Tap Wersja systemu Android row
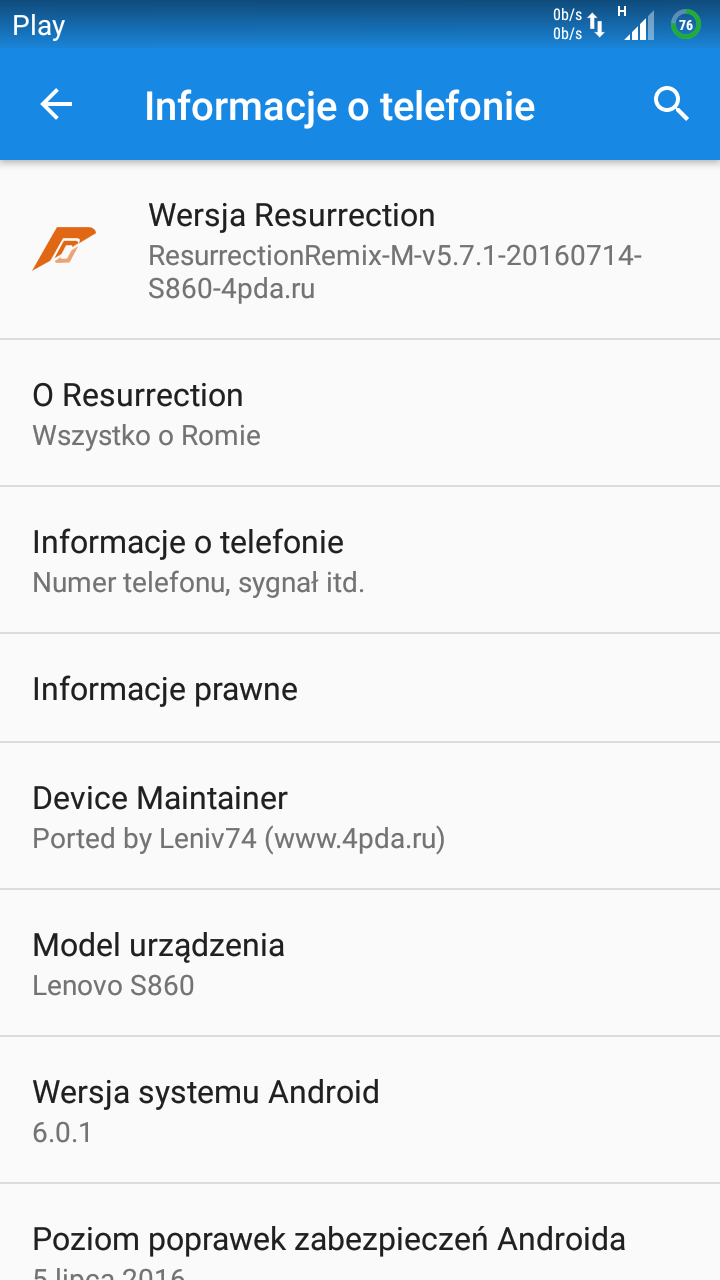 (x=360, y=1110)
